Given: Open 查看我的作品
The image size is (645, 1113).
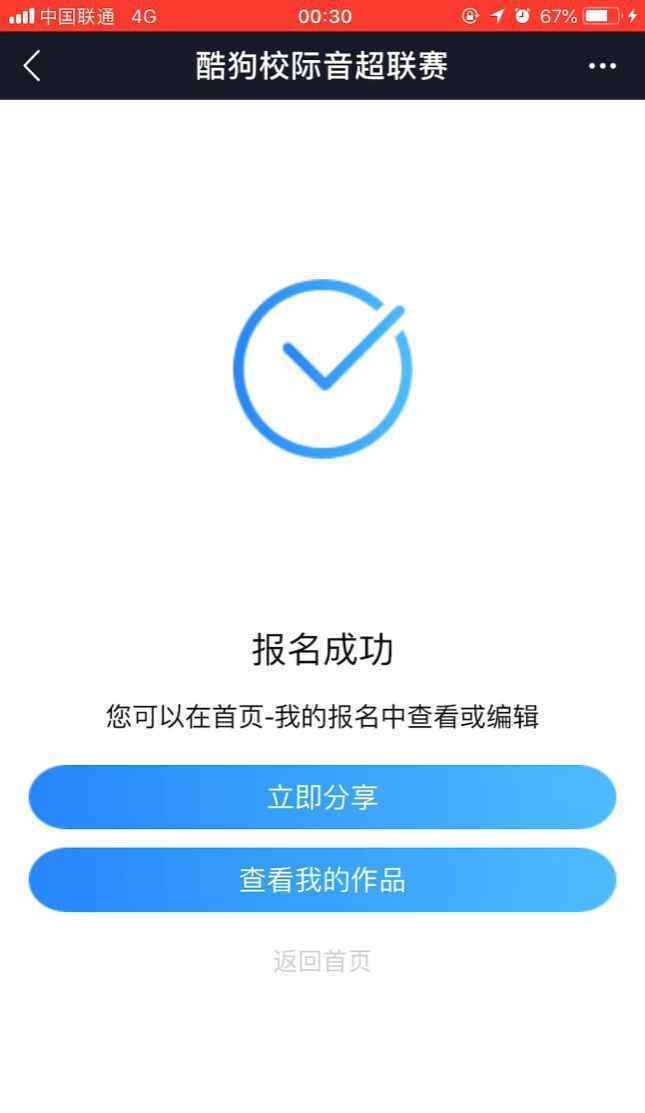Looking at the screenshot, I should pyautogui.click(x=322, y=879).
